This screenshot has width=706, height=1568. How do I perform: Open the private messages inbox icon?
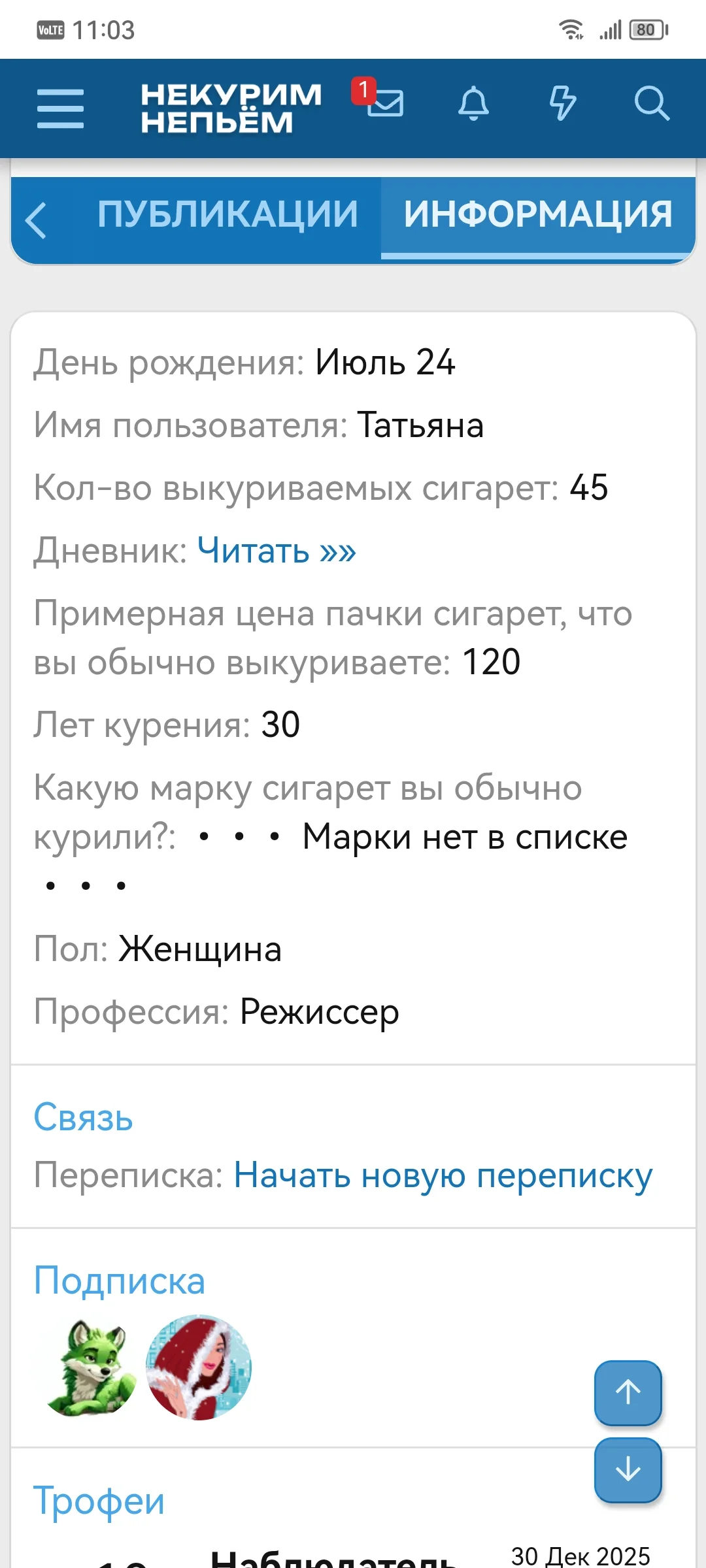[387, 105]
